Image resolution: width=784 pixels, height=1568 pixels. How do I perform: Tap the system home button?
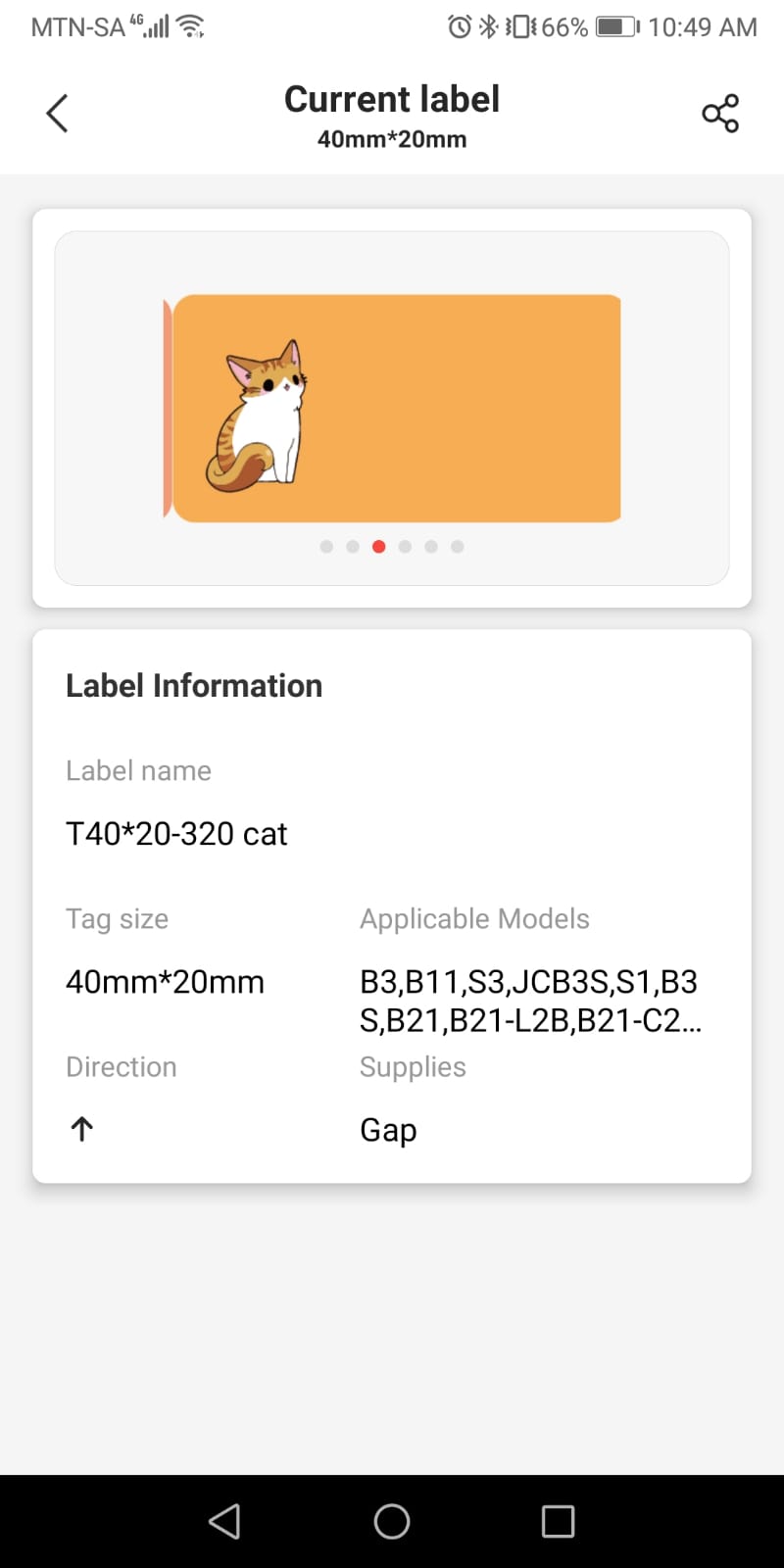(x=392, y=1521)
